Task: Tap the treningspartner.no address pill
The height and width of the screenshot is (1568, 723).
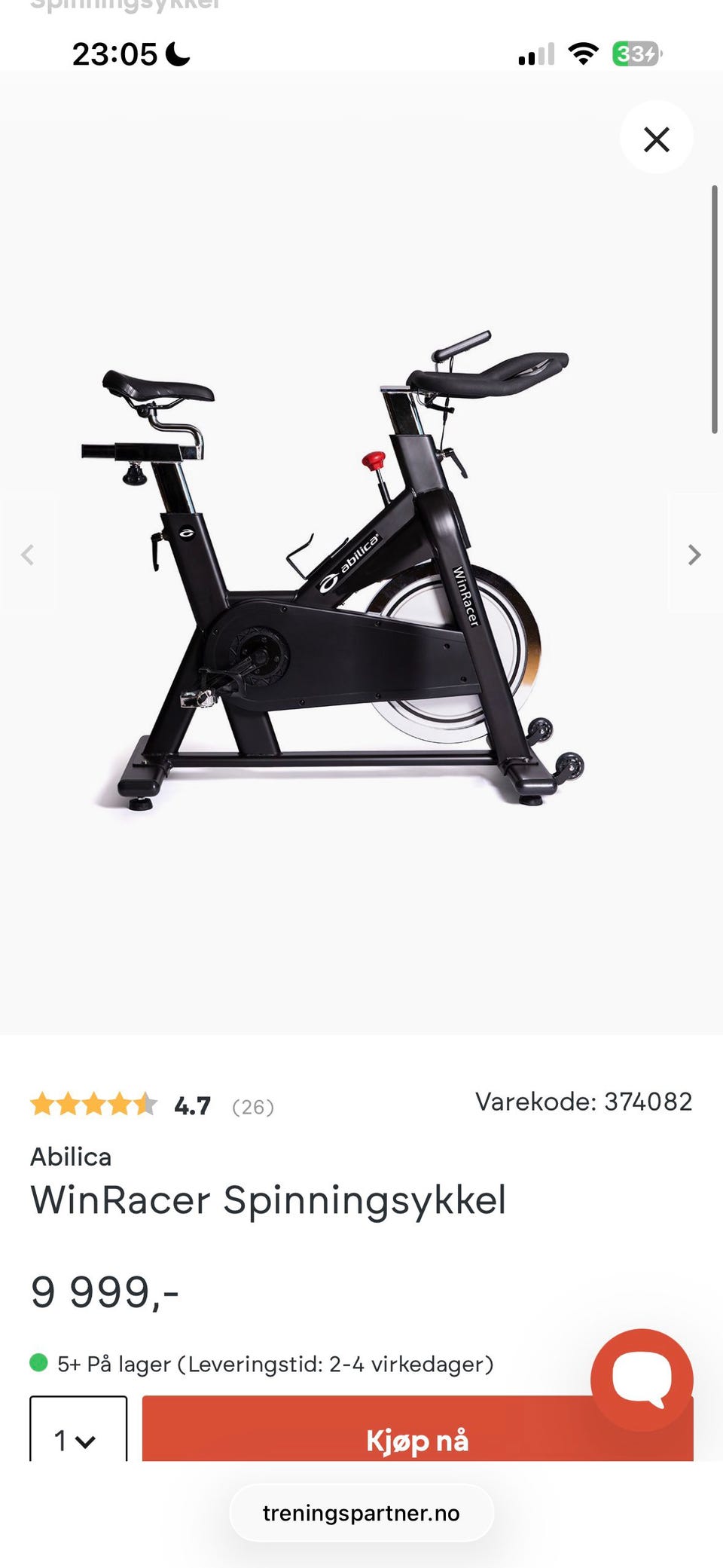Action: pos(361,1513)
